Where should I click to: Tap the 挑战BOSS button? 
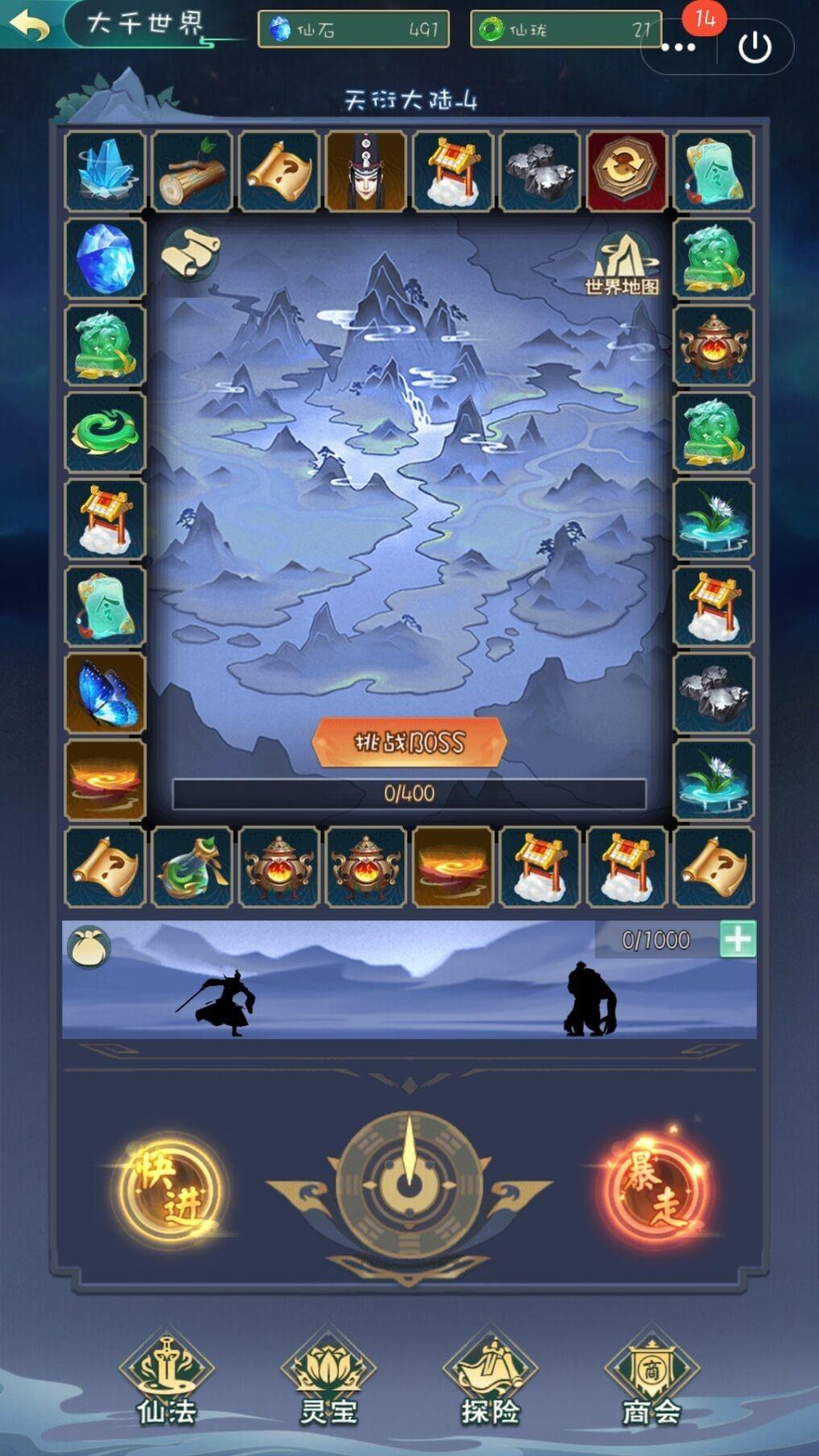tap(409, 742)
